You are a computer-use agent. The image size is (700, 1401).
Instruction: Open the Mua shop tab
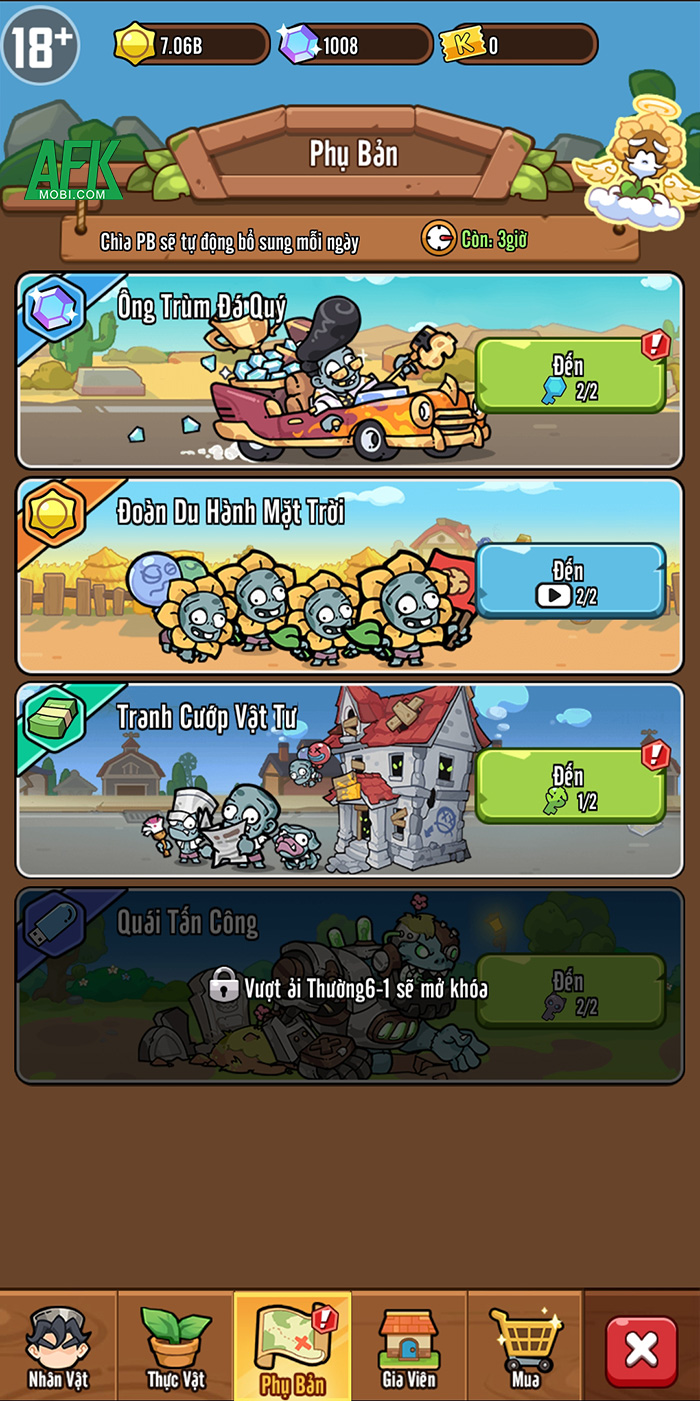coord(525,1345)
